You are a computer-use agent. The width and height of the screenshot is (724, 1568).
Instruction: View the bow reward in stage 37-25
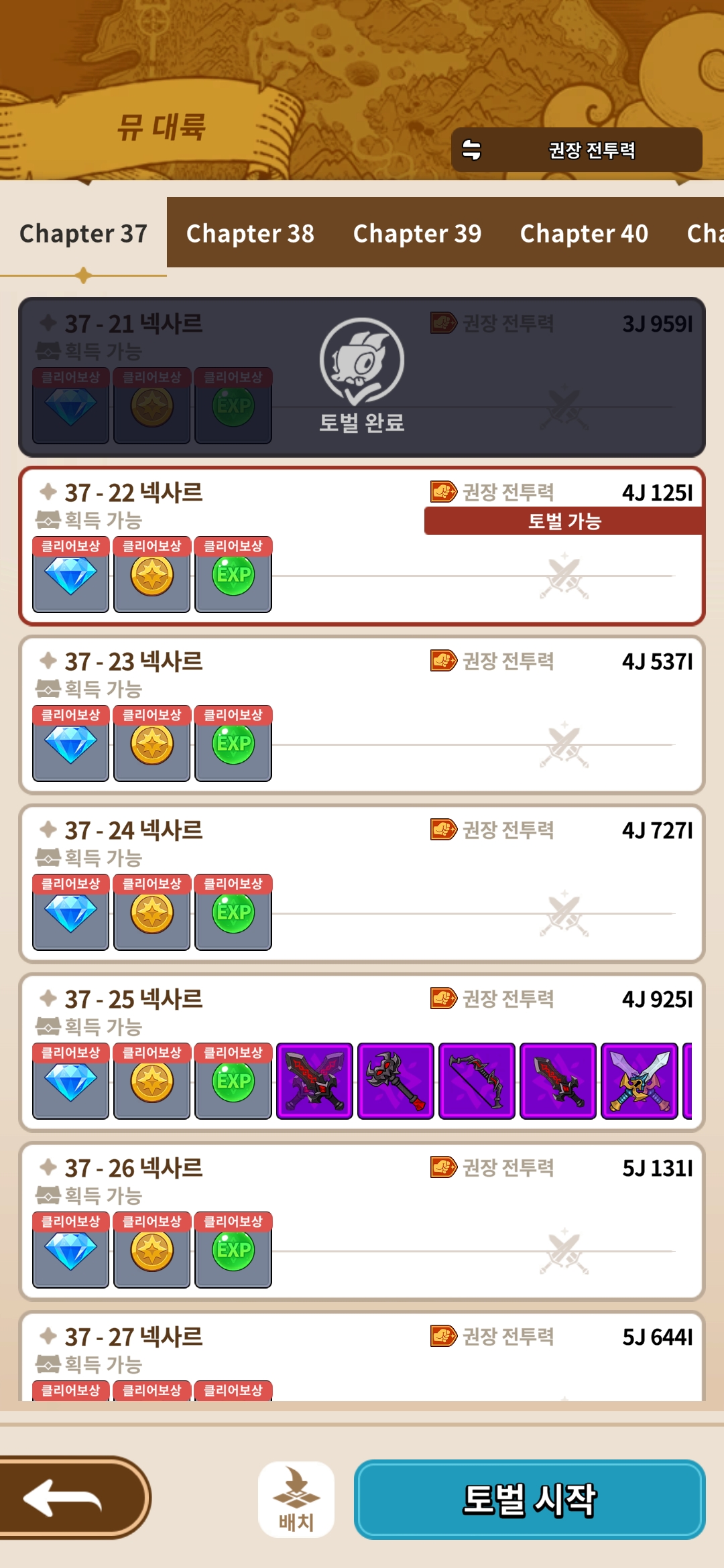tap(477, 1081)
